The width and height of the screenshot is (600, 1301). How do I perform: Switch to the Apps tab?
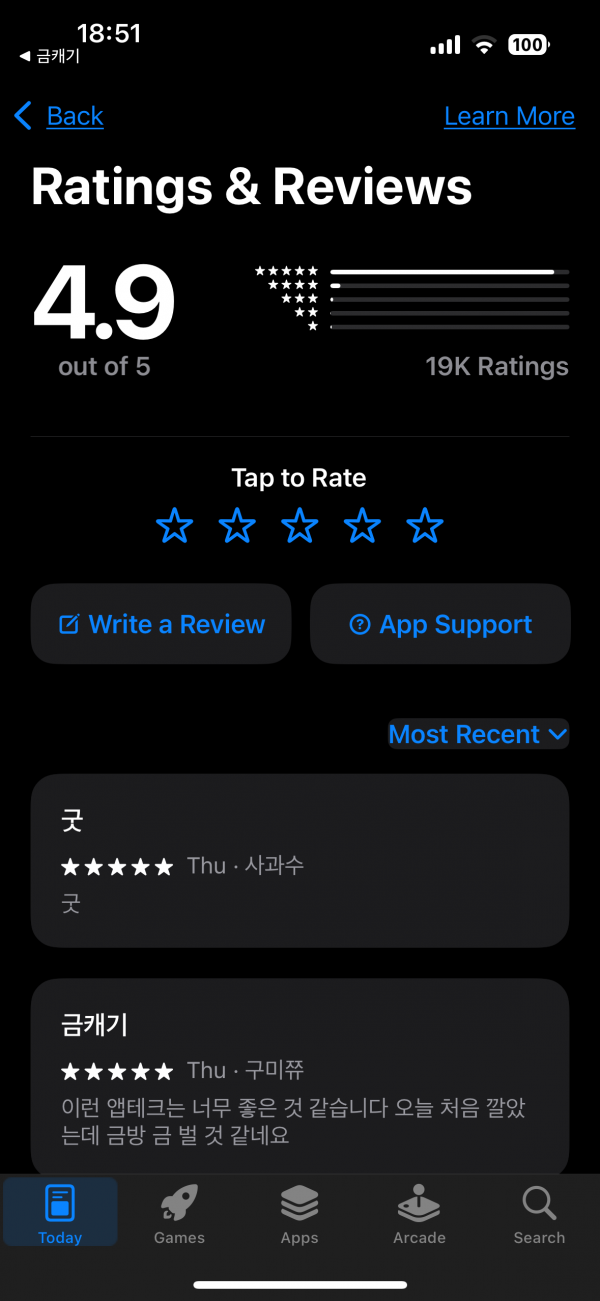tap(300, 1214)
